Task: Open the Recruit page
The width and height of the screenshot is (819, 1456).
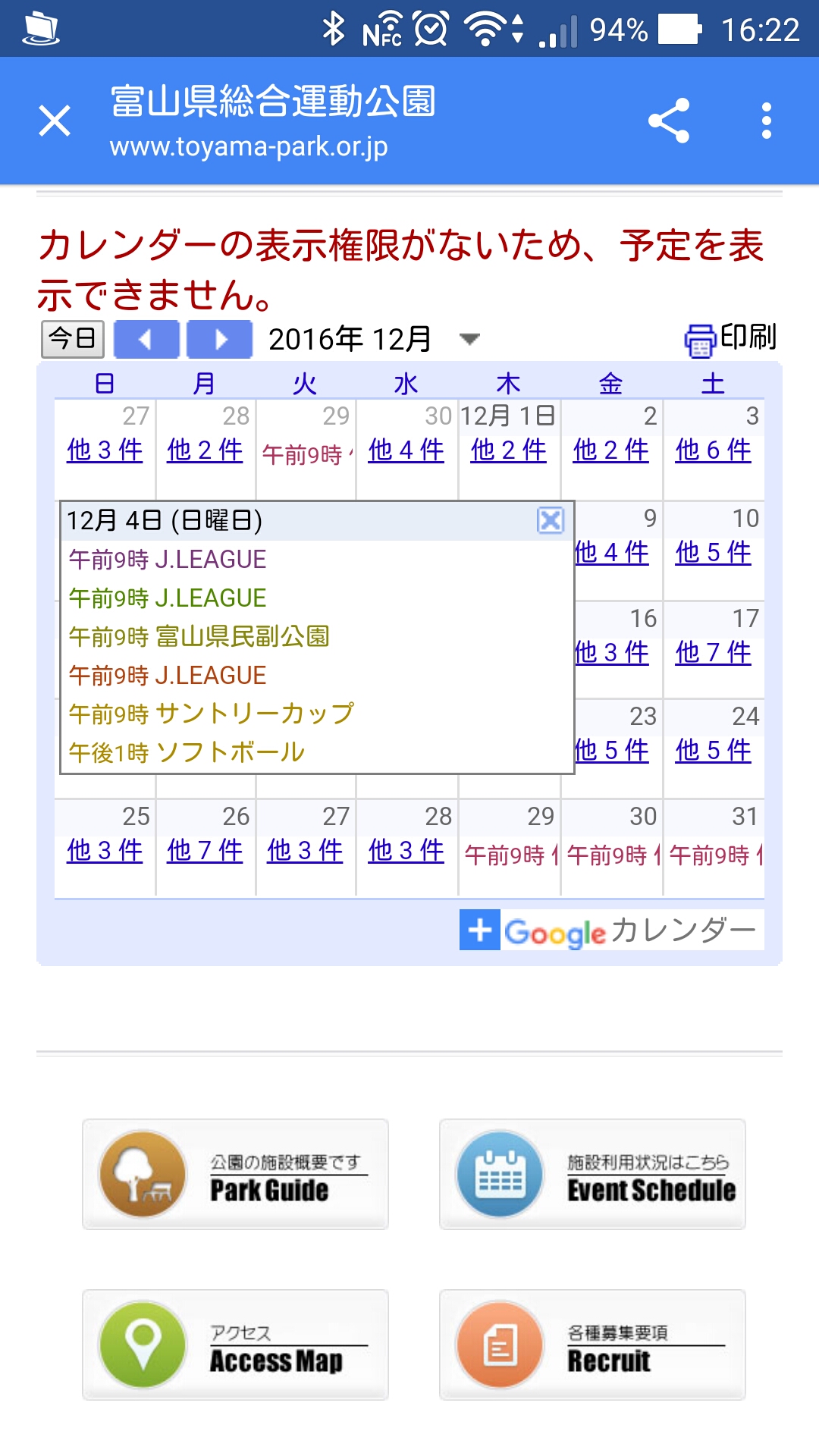Action: pyautogui.click(x=592, y=1345)
